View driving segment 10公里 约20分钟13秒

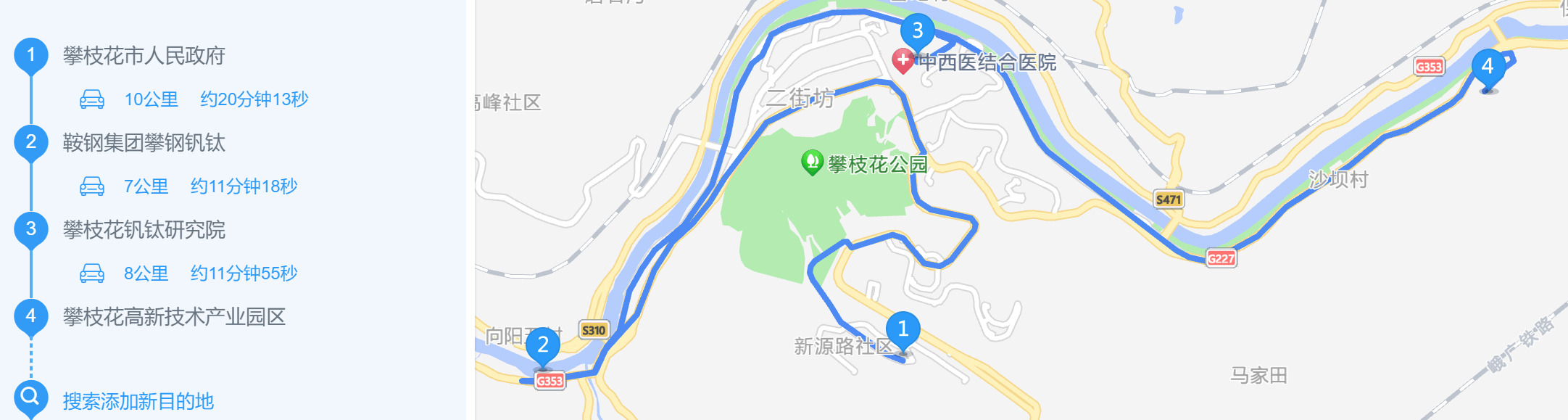pyautogui.click(x=194, y=99)
